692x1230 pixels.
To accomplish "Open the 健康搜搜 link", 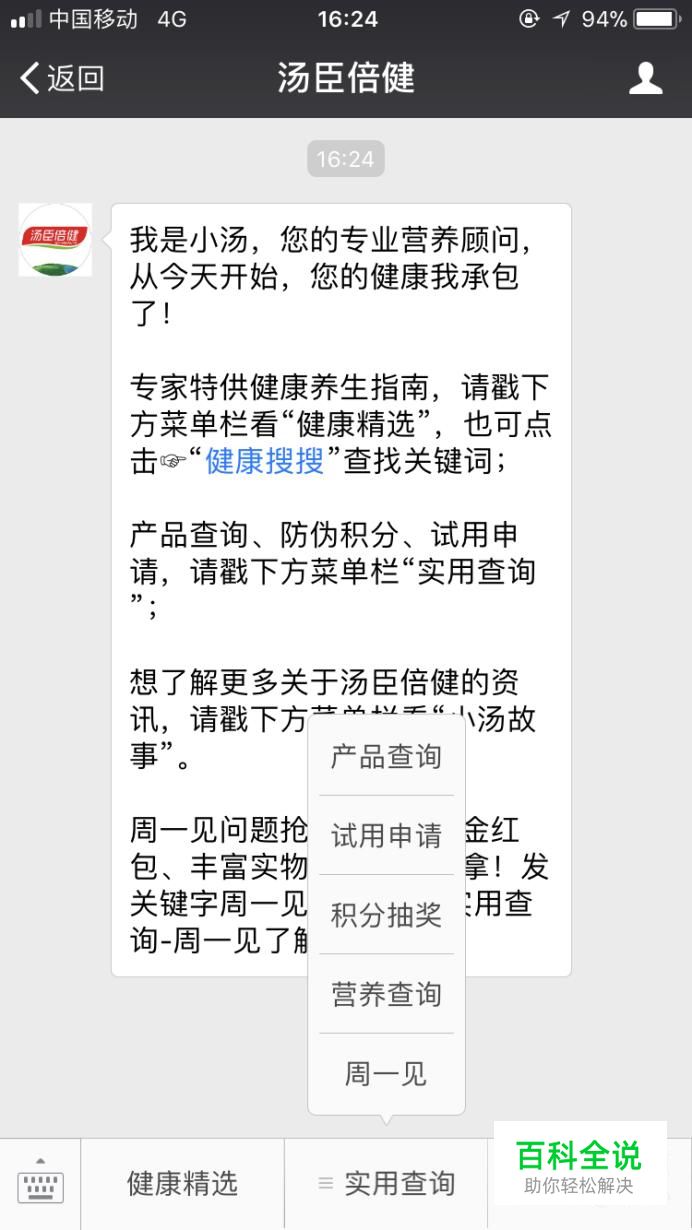I will (x=264, y=462).
